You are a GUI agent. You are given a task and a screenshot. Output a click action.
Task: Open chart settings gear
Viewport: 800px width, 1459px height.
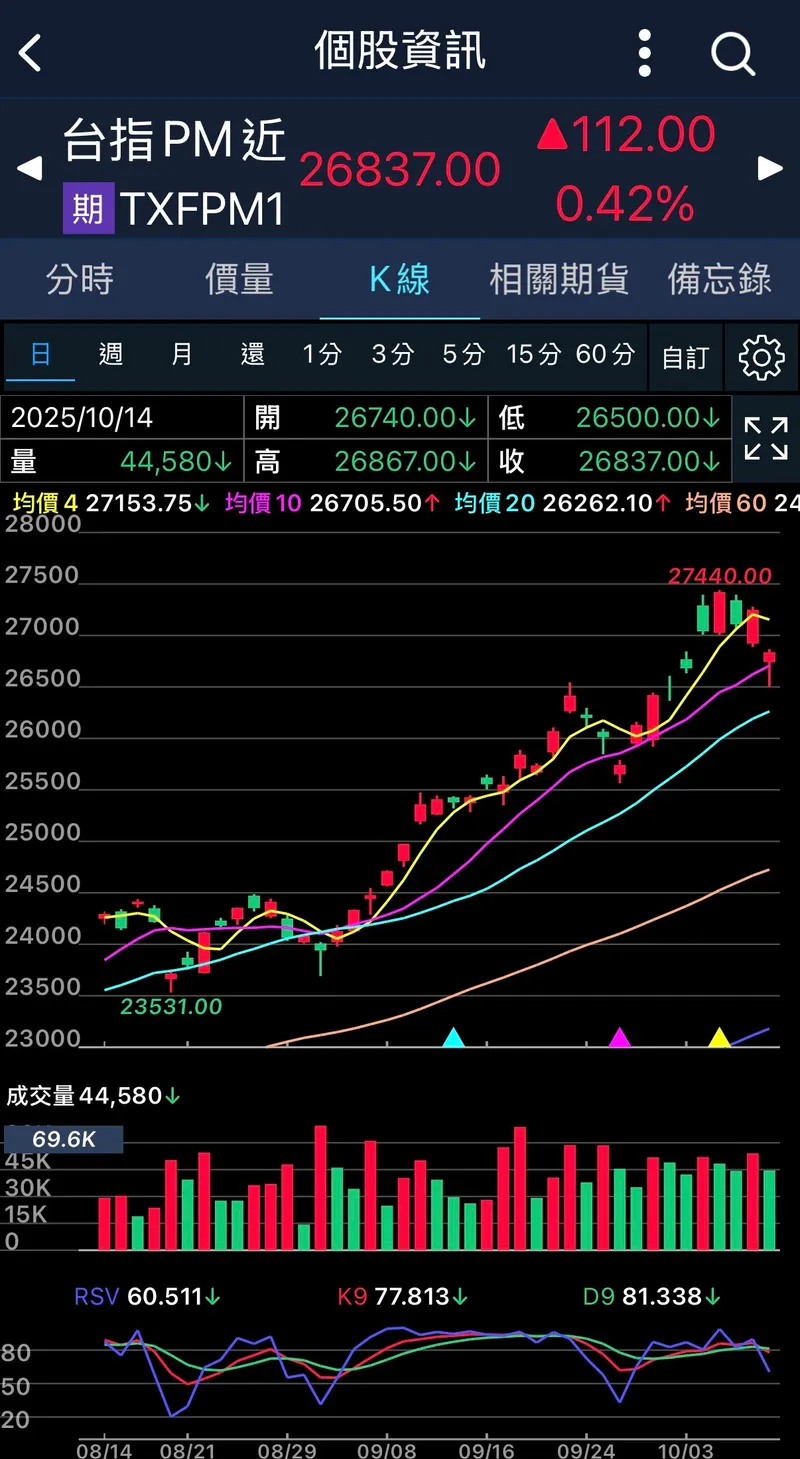pos(761,357)
